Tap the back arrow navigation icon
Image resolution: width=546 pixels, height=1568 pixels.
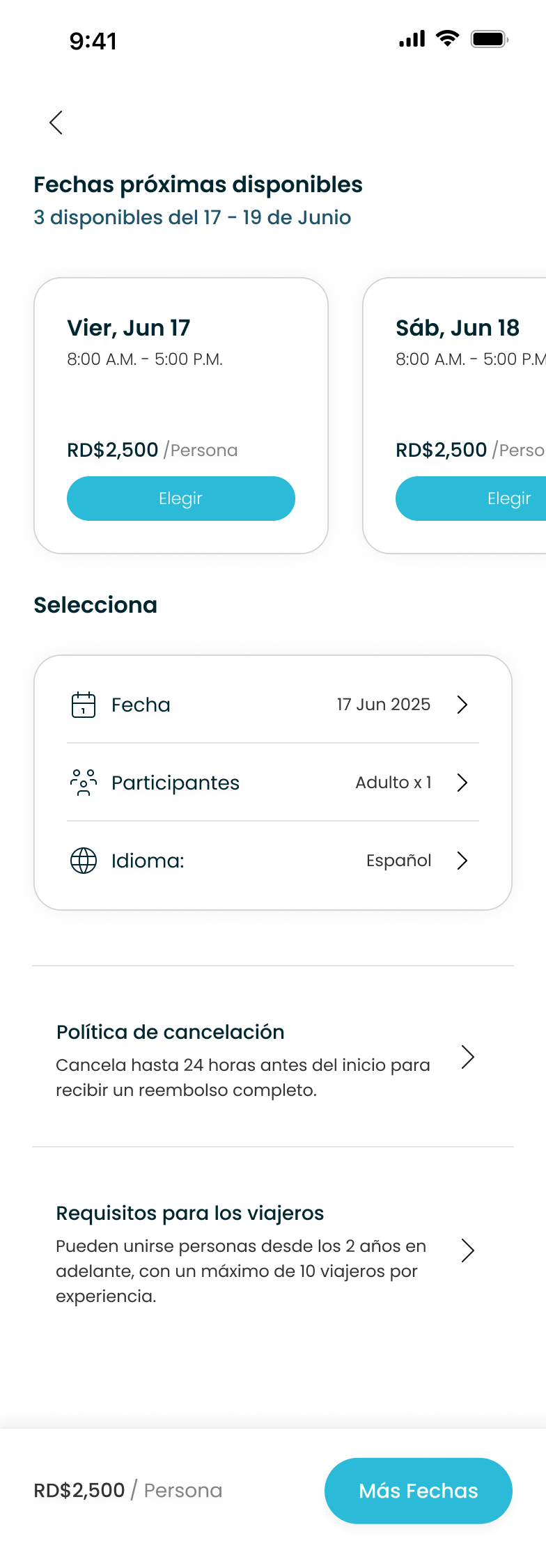coord(56,123)
